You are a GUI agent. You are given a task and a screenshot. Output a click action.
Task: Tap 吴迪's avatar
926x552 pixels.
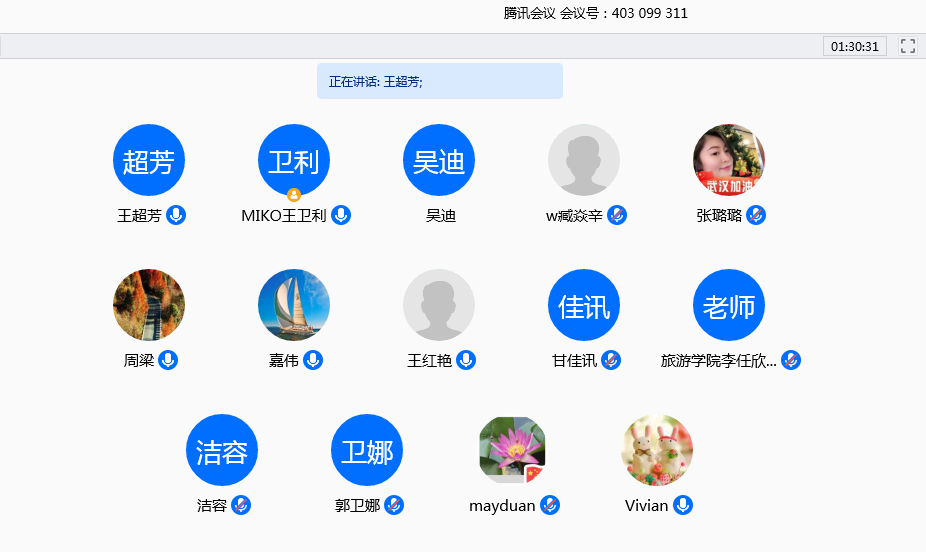[x=439, y=160]
